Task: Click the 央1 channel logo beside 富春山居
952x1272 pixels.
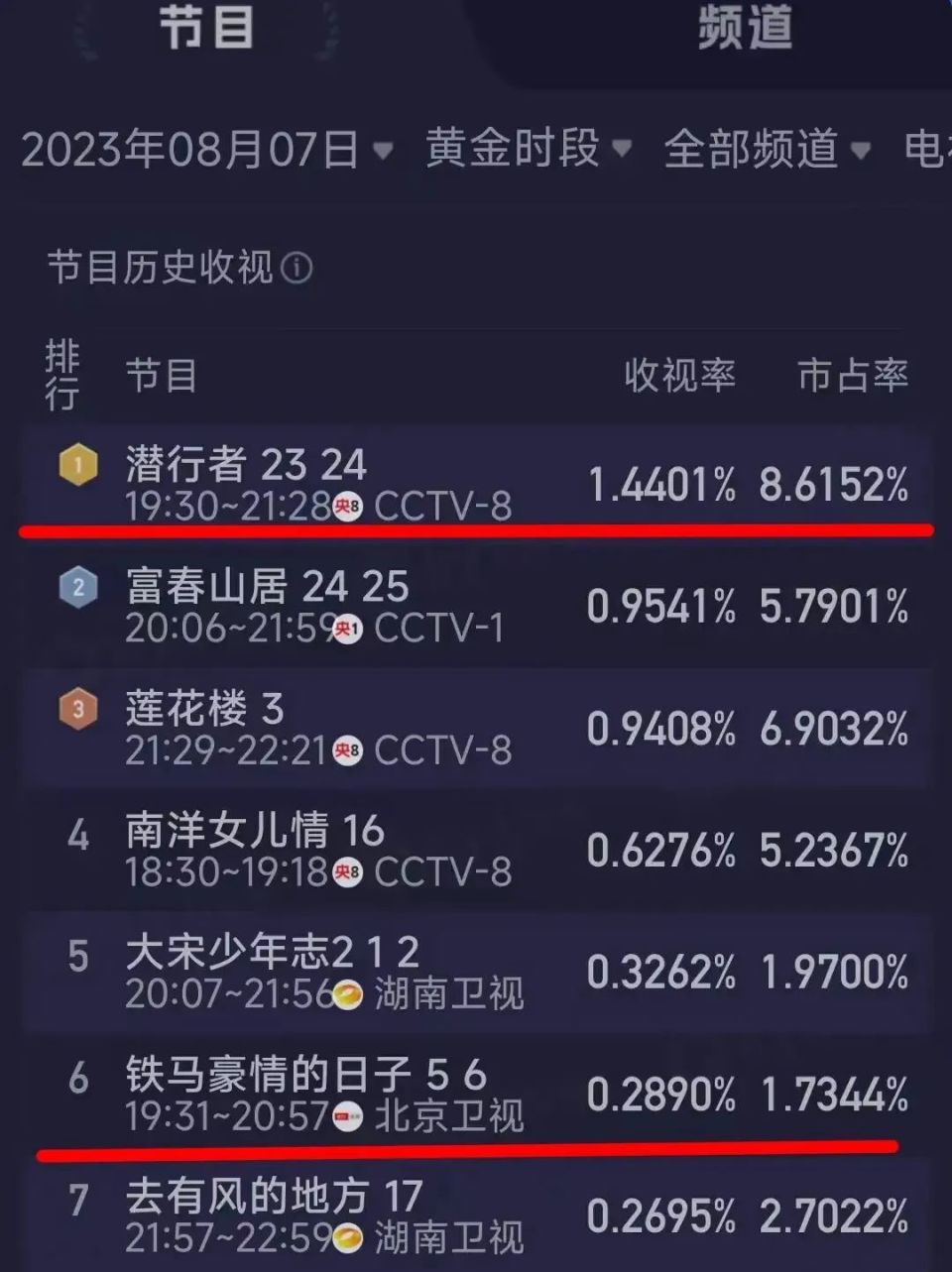Action: [x=347, y=628]
